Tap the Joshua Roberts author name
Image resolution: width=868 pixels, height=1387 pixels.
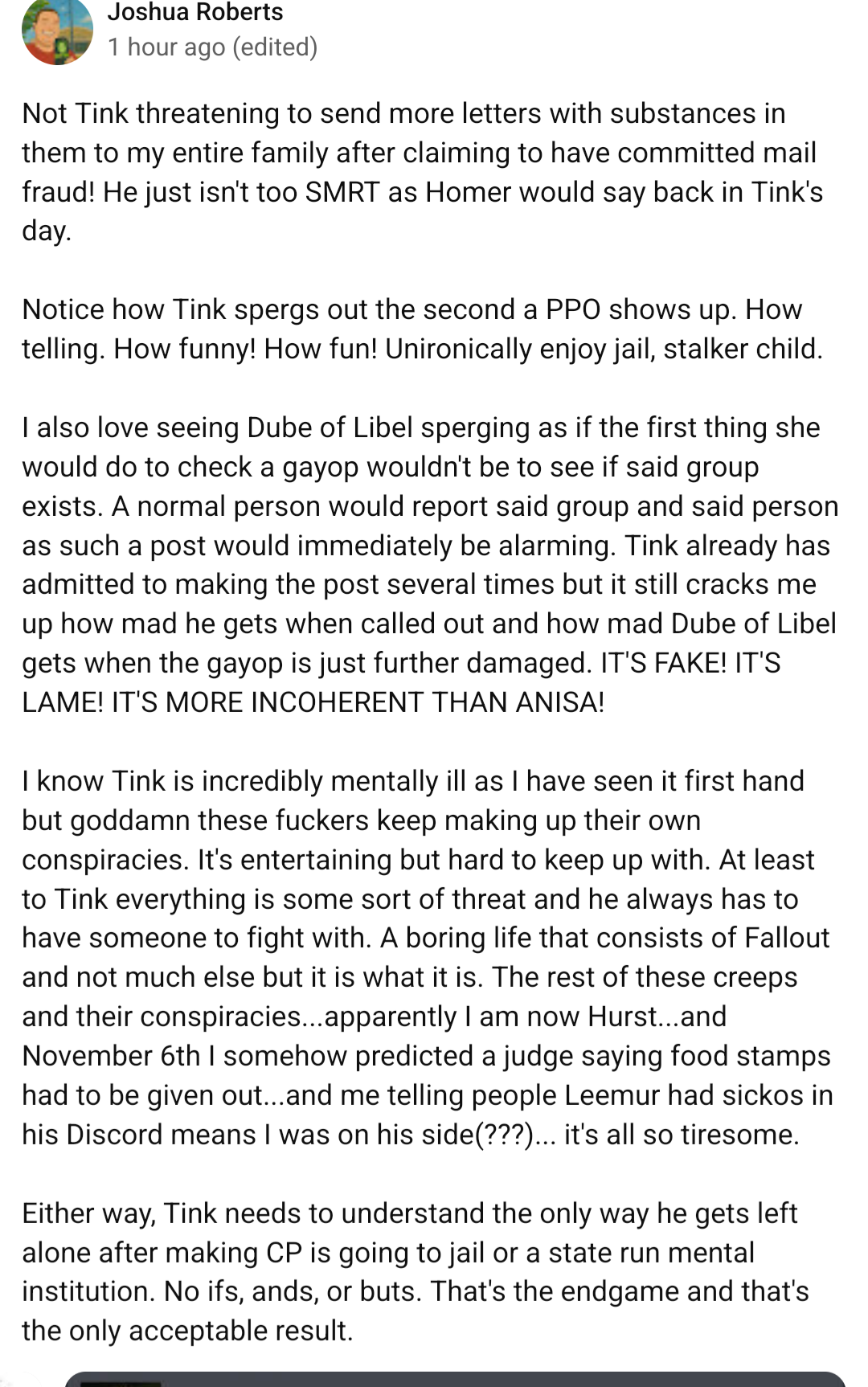pos(195,13)
